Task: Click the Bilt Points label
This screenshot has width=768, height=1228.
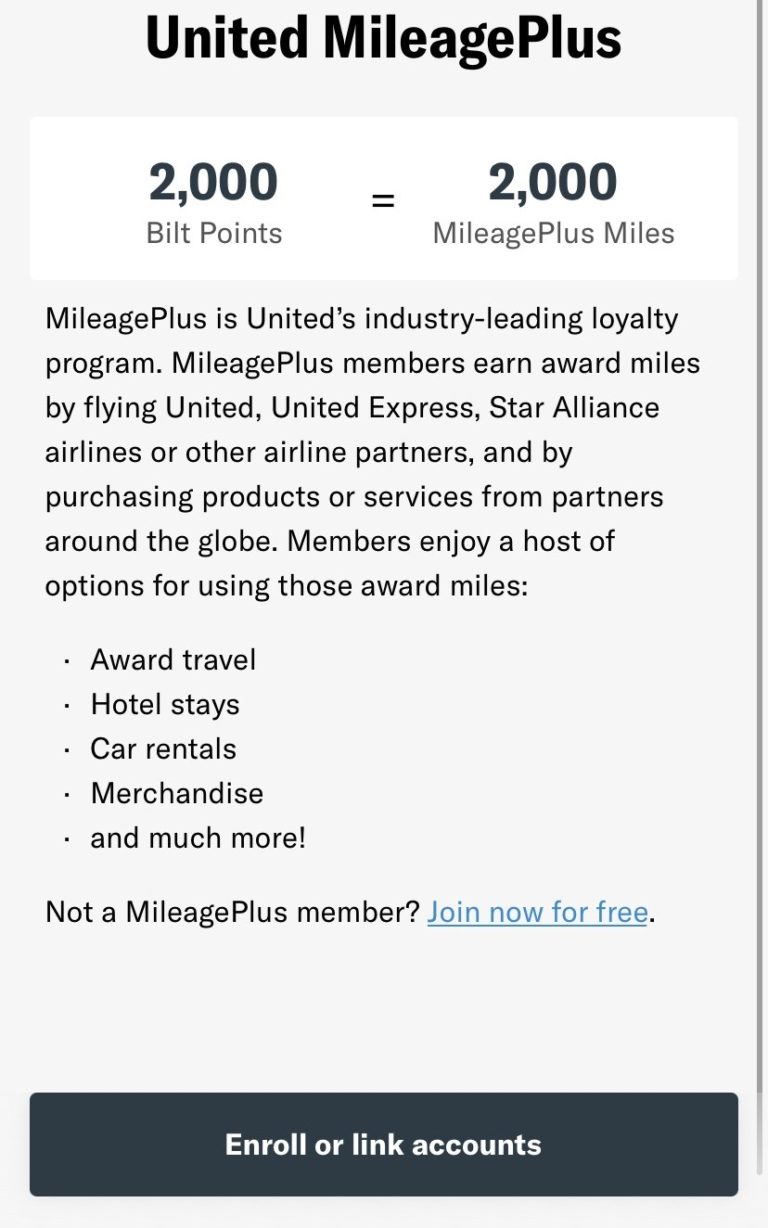Action: pos(214,232)
